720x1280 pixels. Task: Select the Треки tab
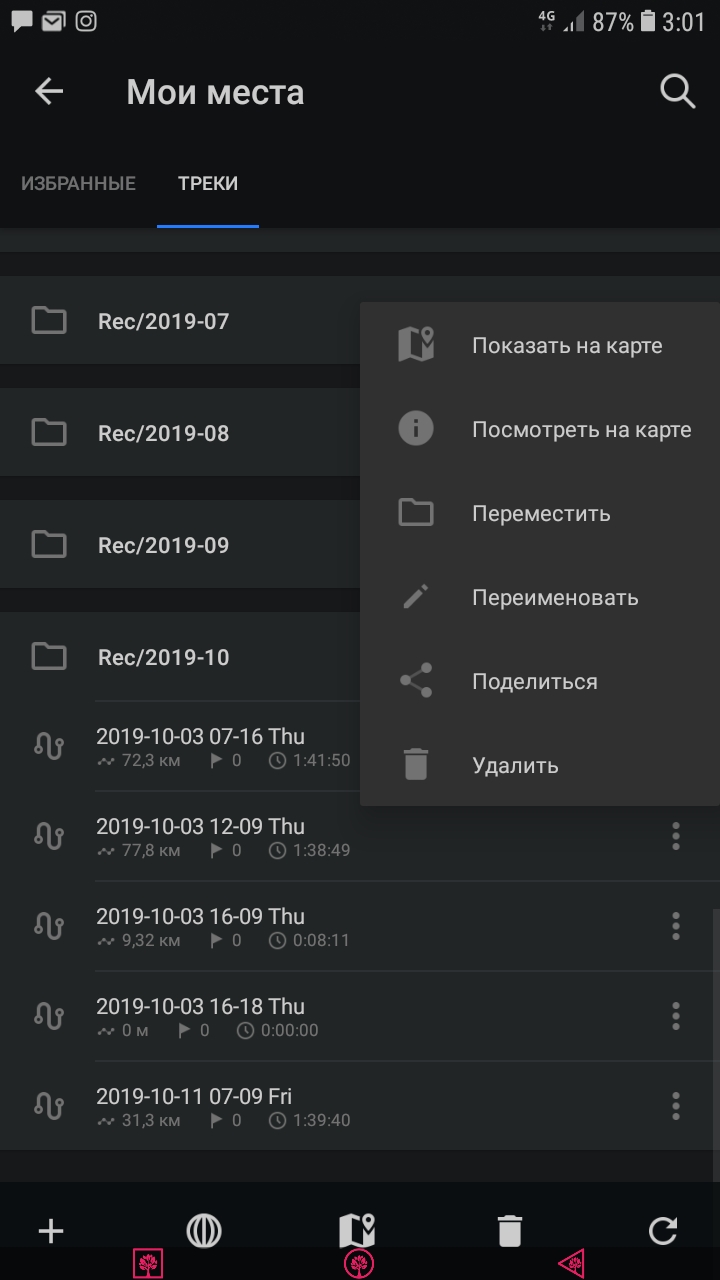208,184
